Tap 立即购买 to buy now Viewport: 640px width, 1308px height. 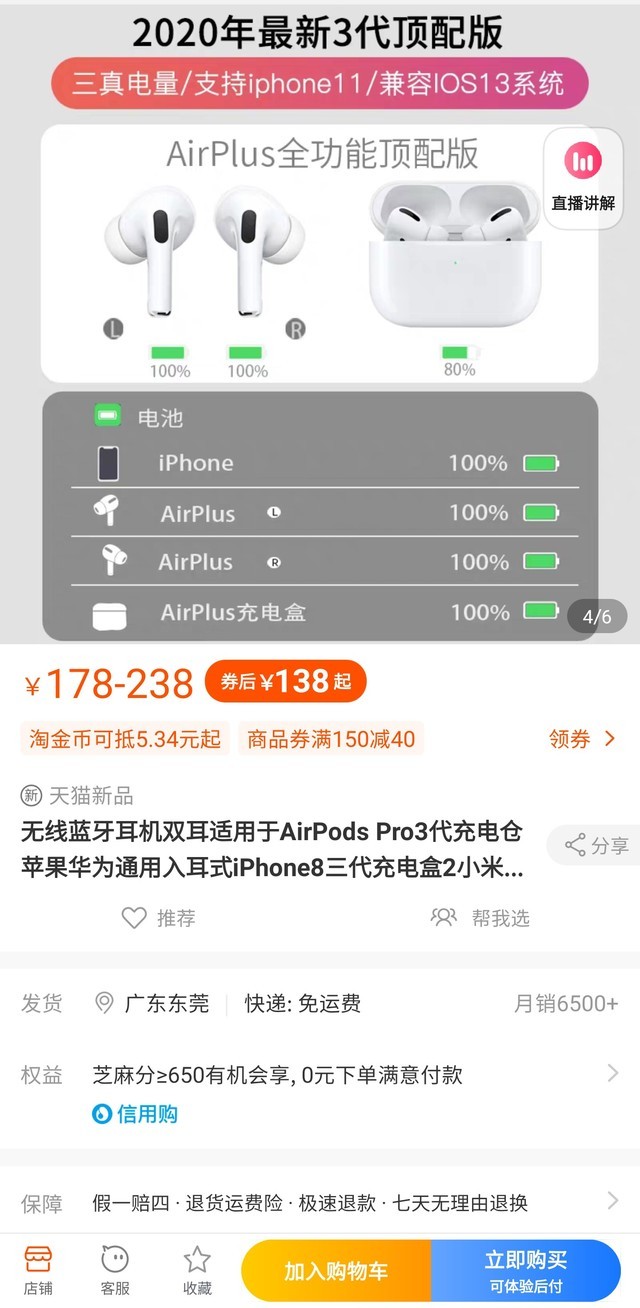[525, 1271]
